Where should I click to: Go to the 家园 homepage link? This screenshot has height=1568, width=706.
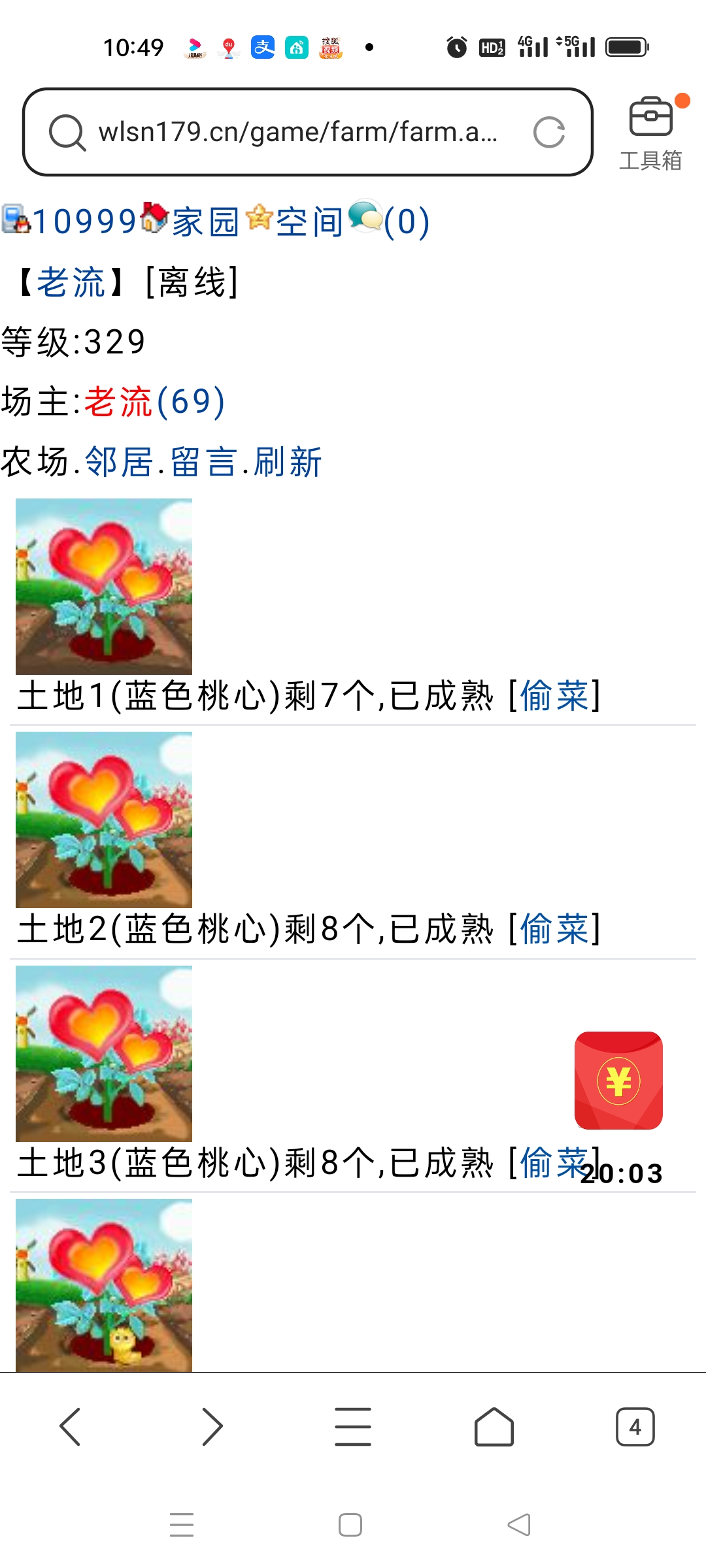[205, 221]
